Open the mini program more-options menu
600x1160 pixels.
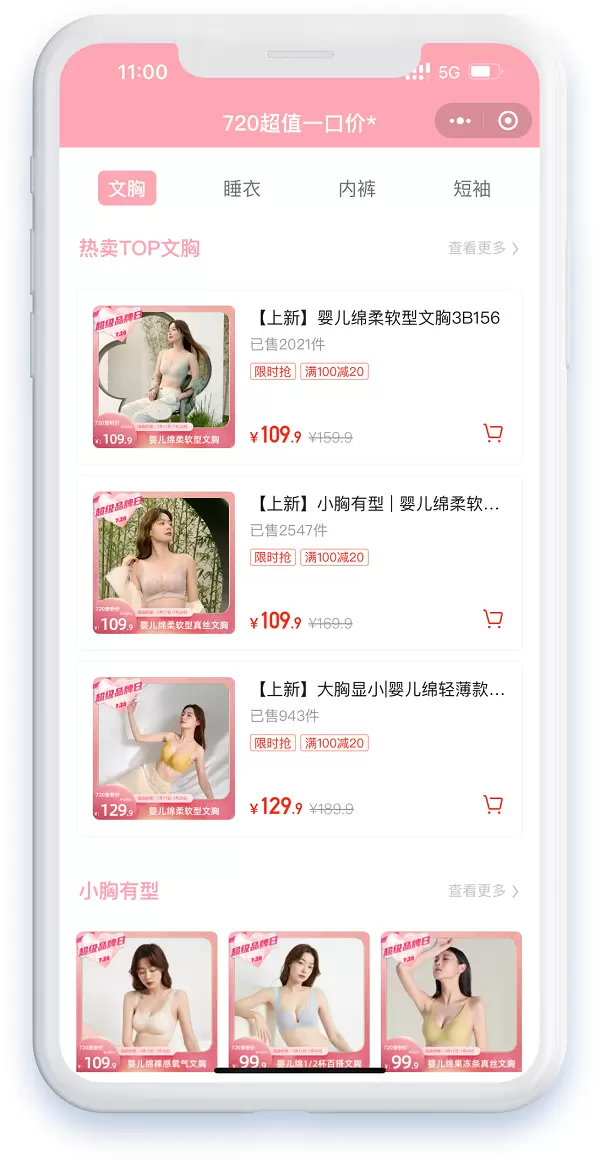click(x=460, y=121)
